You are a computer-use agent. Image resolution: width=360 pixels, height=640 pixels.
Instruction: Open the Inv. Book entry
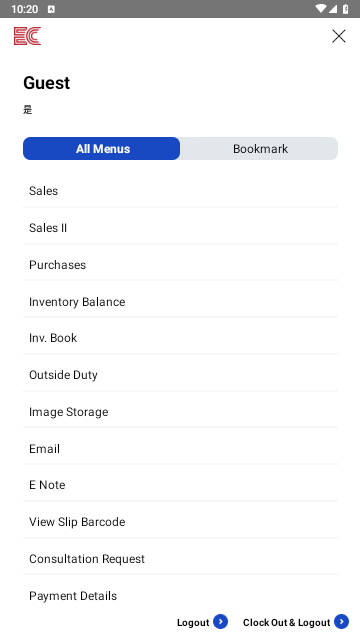coord(180,338)
